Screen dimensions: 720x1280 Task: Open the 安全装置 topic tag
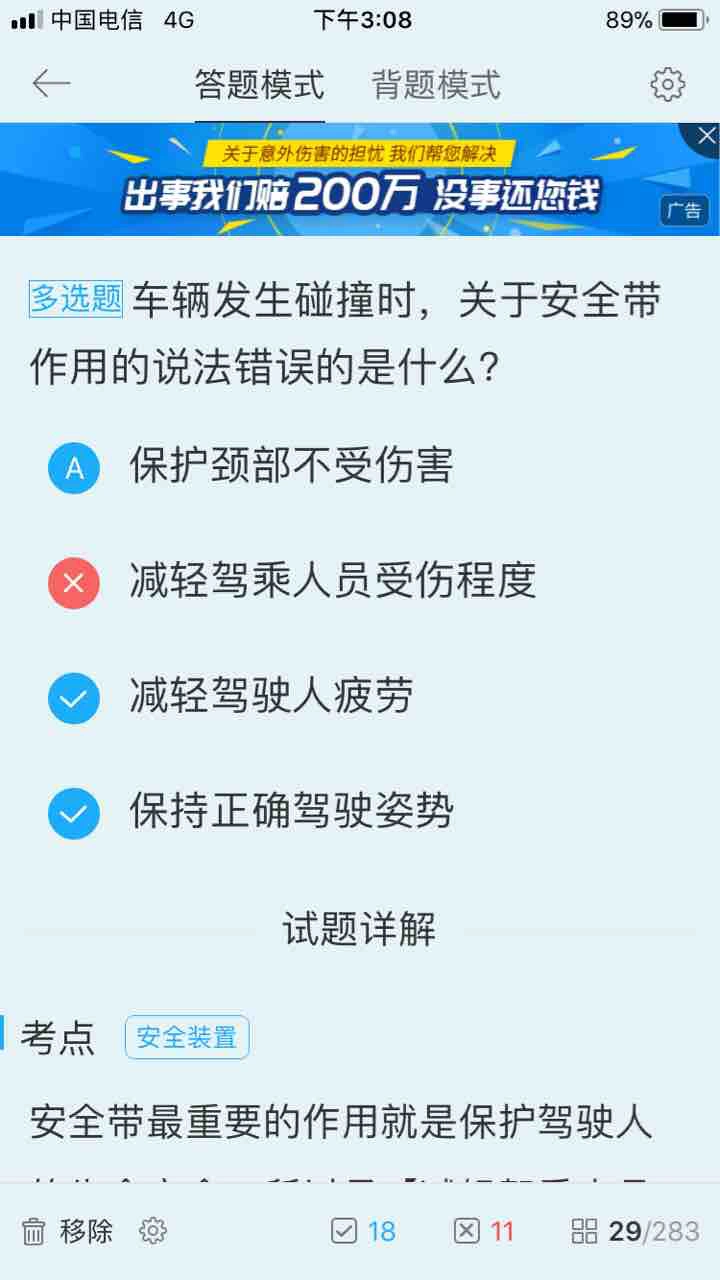[x=187, y=1037]
